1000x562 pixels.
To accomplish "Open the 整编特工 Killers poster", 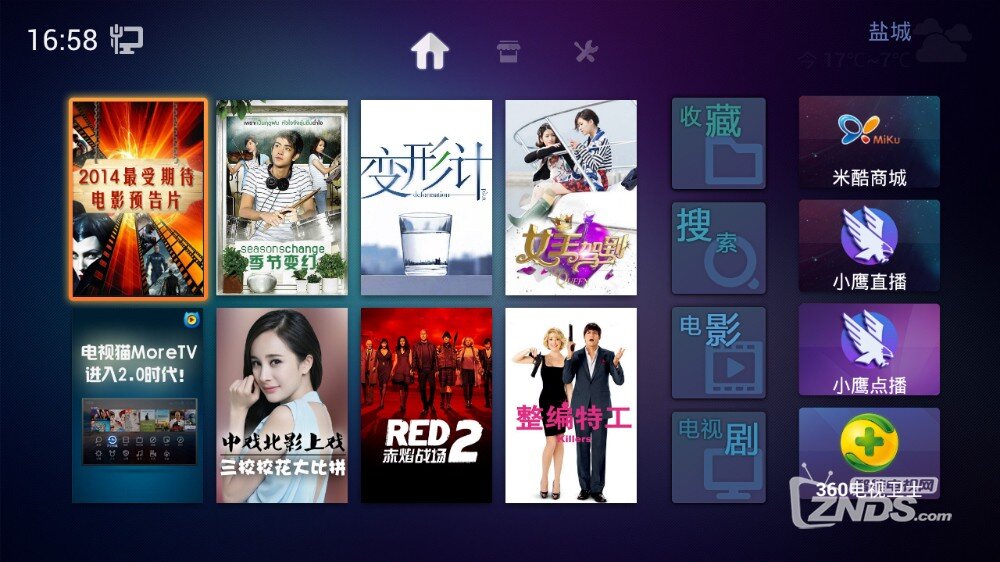I will pos(571,405).
